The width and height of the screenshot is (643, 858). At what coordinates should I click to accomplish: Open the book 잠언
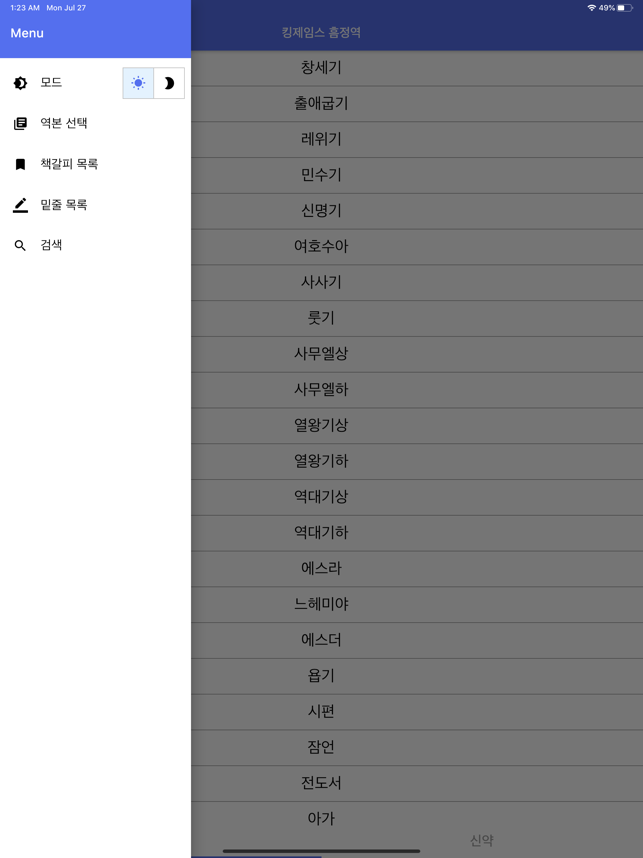[x=321, y=747]
